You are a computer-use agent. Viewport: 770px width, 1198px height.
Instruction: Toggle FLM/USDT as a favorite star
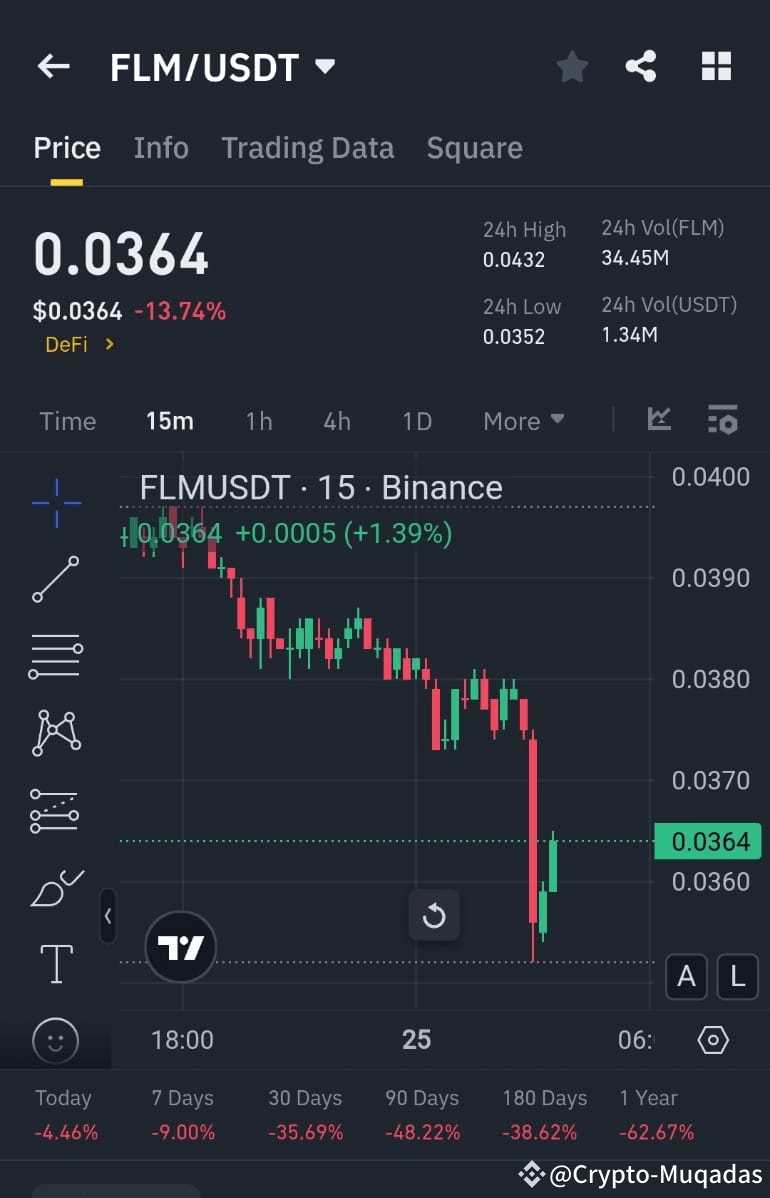pos(572,66)
